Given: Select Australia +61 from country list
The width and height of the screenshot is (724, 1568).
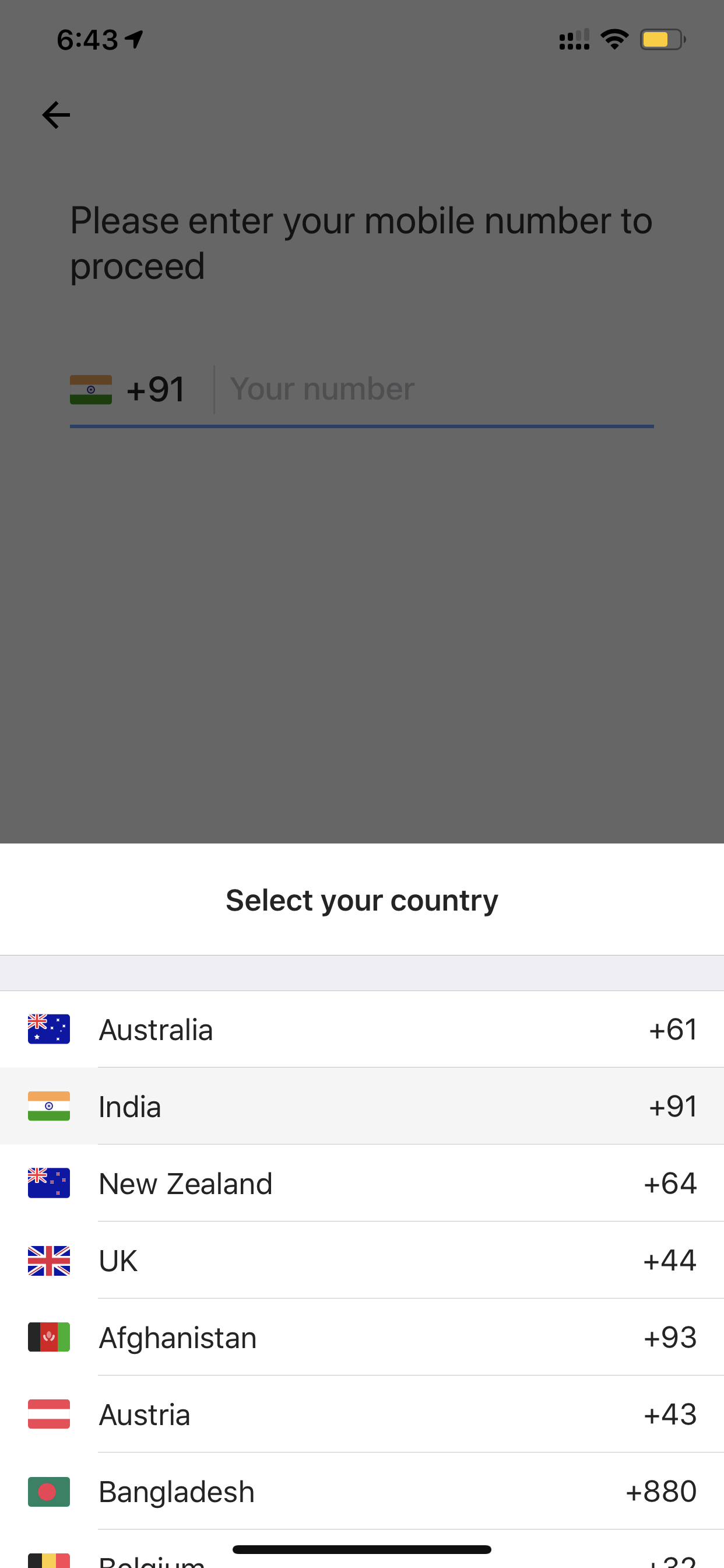Looking at the screenshot, I should point(362,1028).
